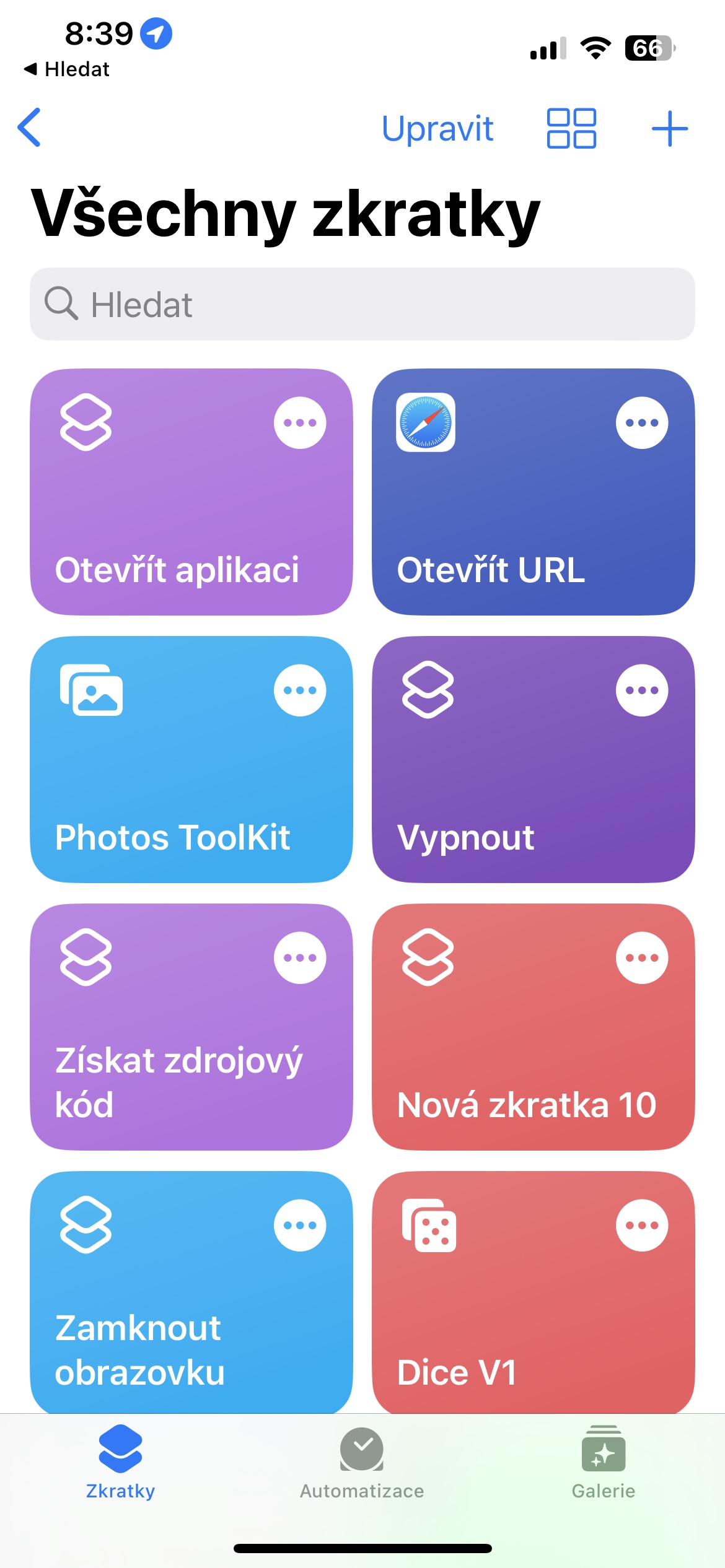This screenshot has width=725, height=1568.
Task: Open the Vypnout three-dot menu
Action: point(642,690)
